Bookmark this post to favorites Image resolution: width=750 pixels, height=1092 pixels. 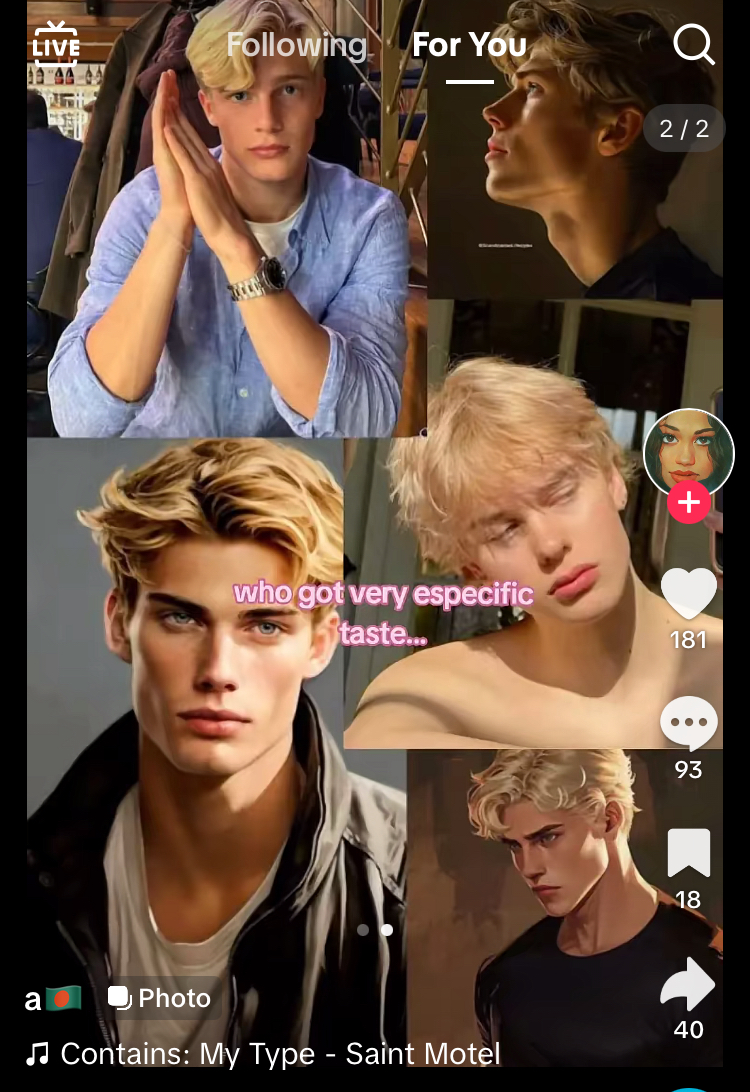(x=689, y=853)
